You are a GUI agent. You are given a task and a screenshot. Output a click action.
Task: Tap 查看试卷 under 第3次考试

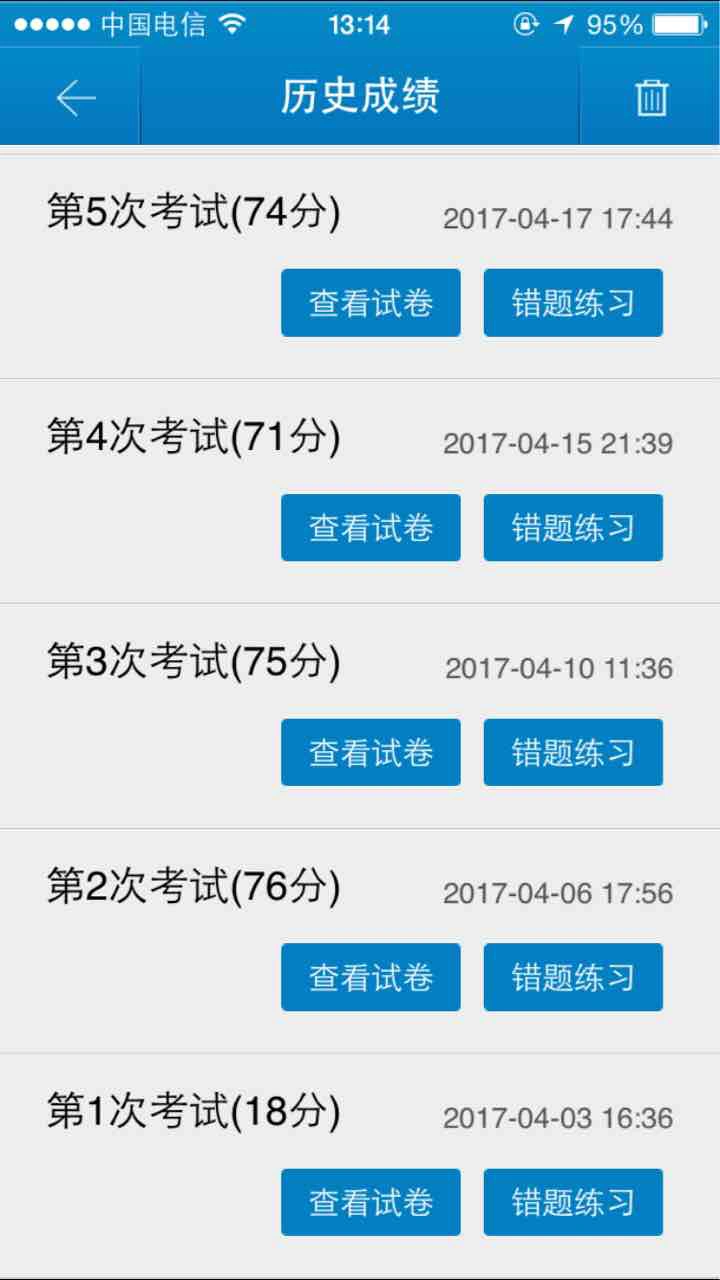[371, 753]
